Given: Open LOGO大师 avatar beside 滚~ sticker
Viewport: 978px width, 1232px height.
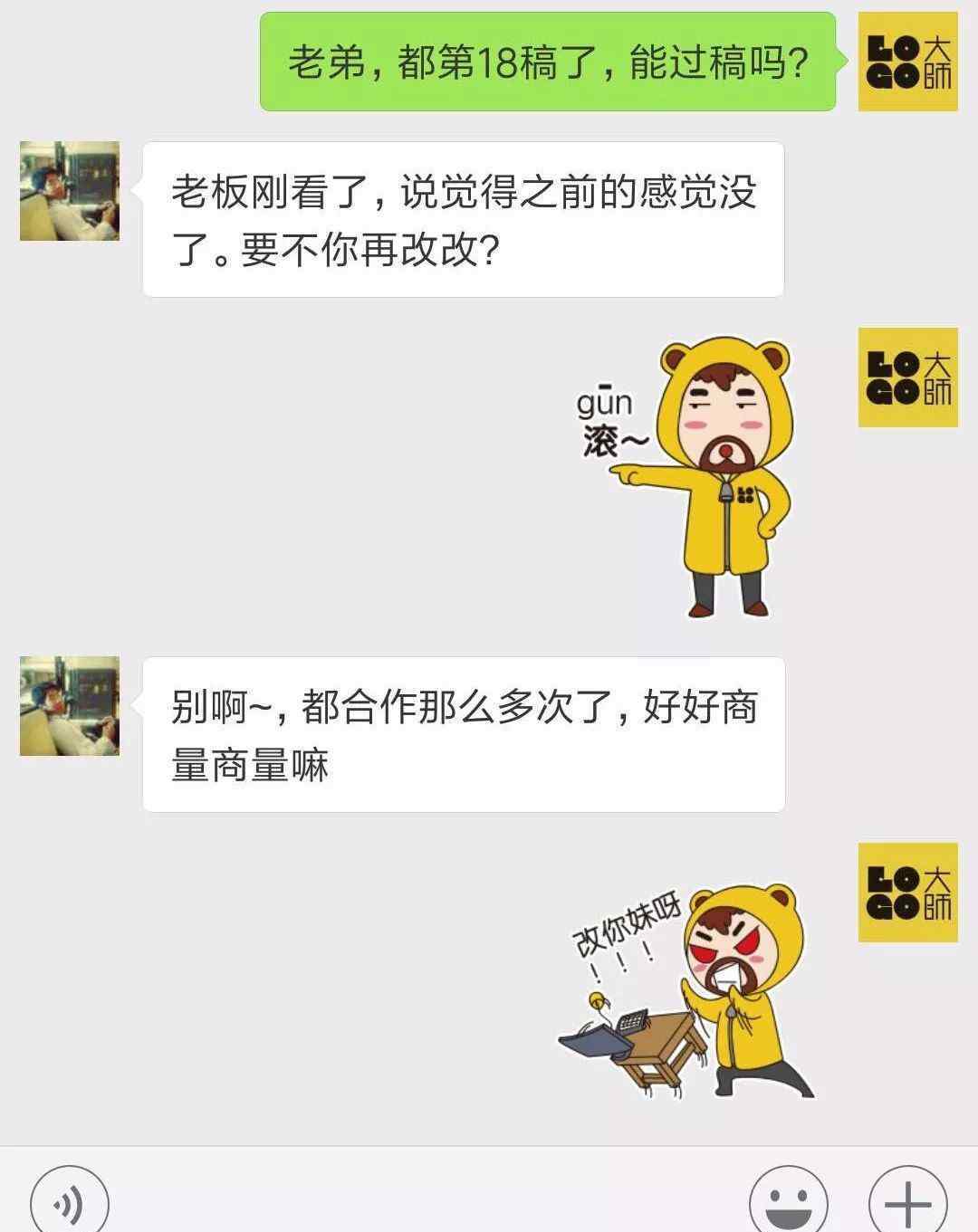Looking at the screenshot, I should coord(907,377).
